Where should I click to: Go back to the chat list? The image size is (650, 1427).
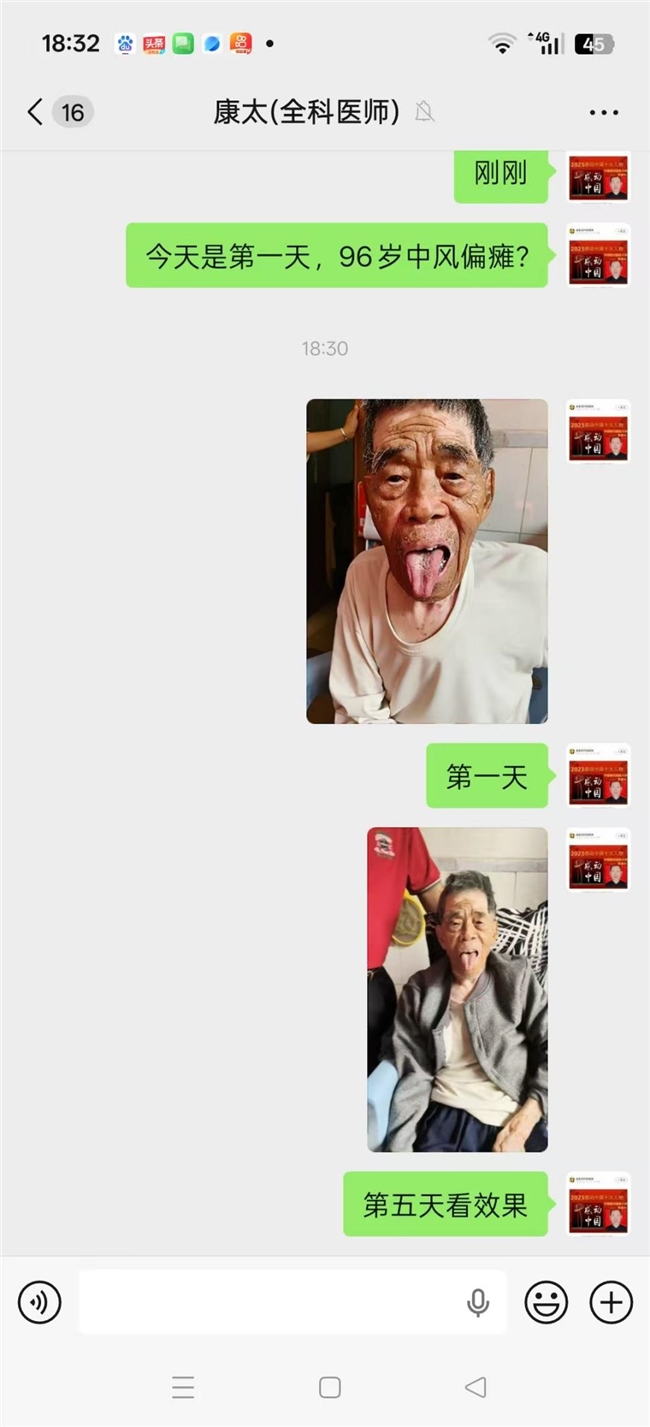tap(36, 112)
